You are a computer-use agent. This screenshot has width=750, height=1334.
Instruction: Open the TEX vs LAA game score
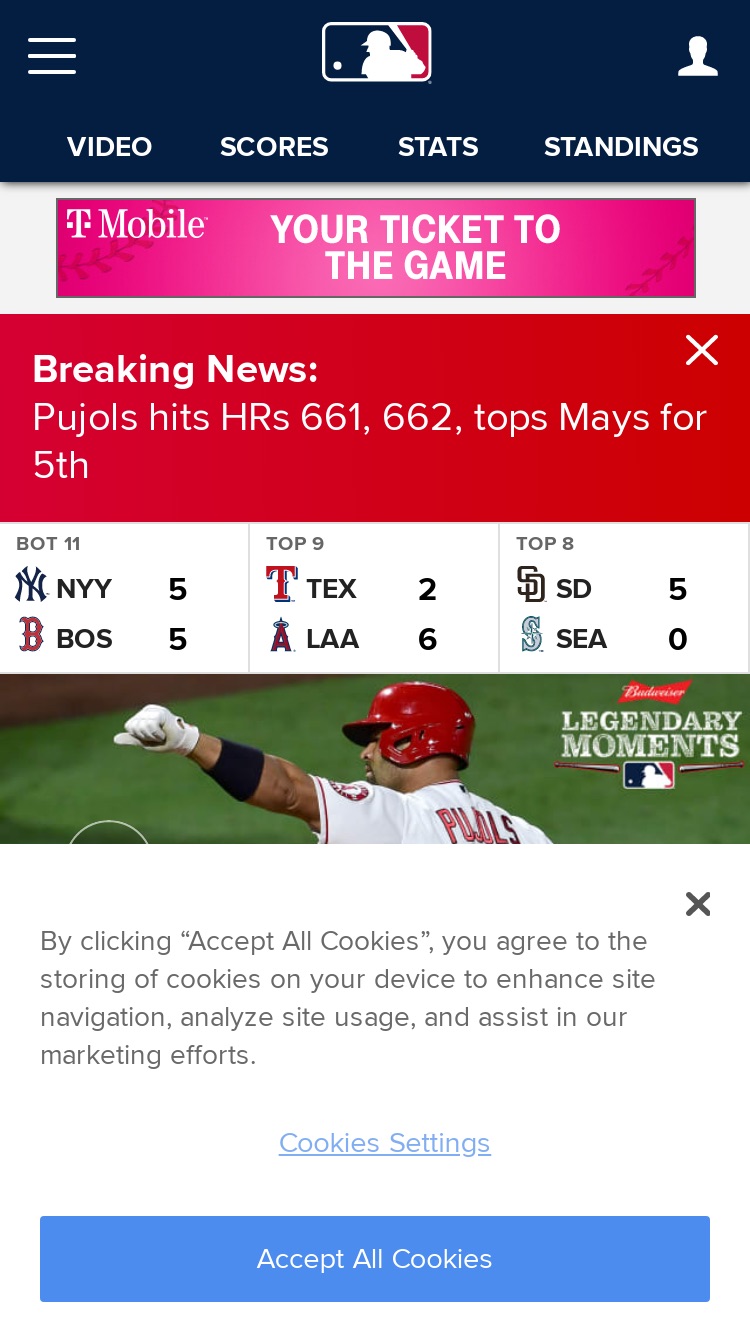tap(374, 598)
